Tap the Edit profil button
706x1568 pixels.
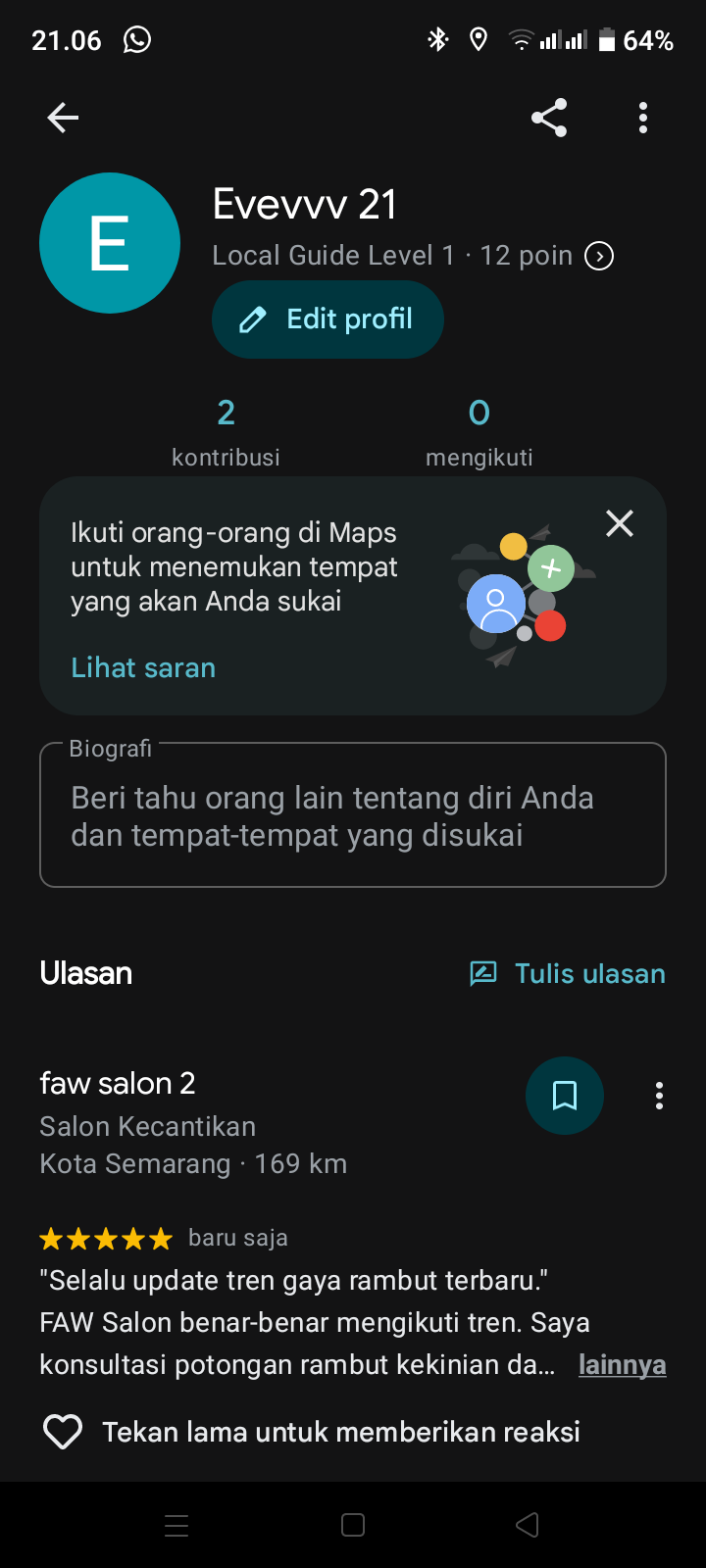pyautogui.click(x=328, y=319)
